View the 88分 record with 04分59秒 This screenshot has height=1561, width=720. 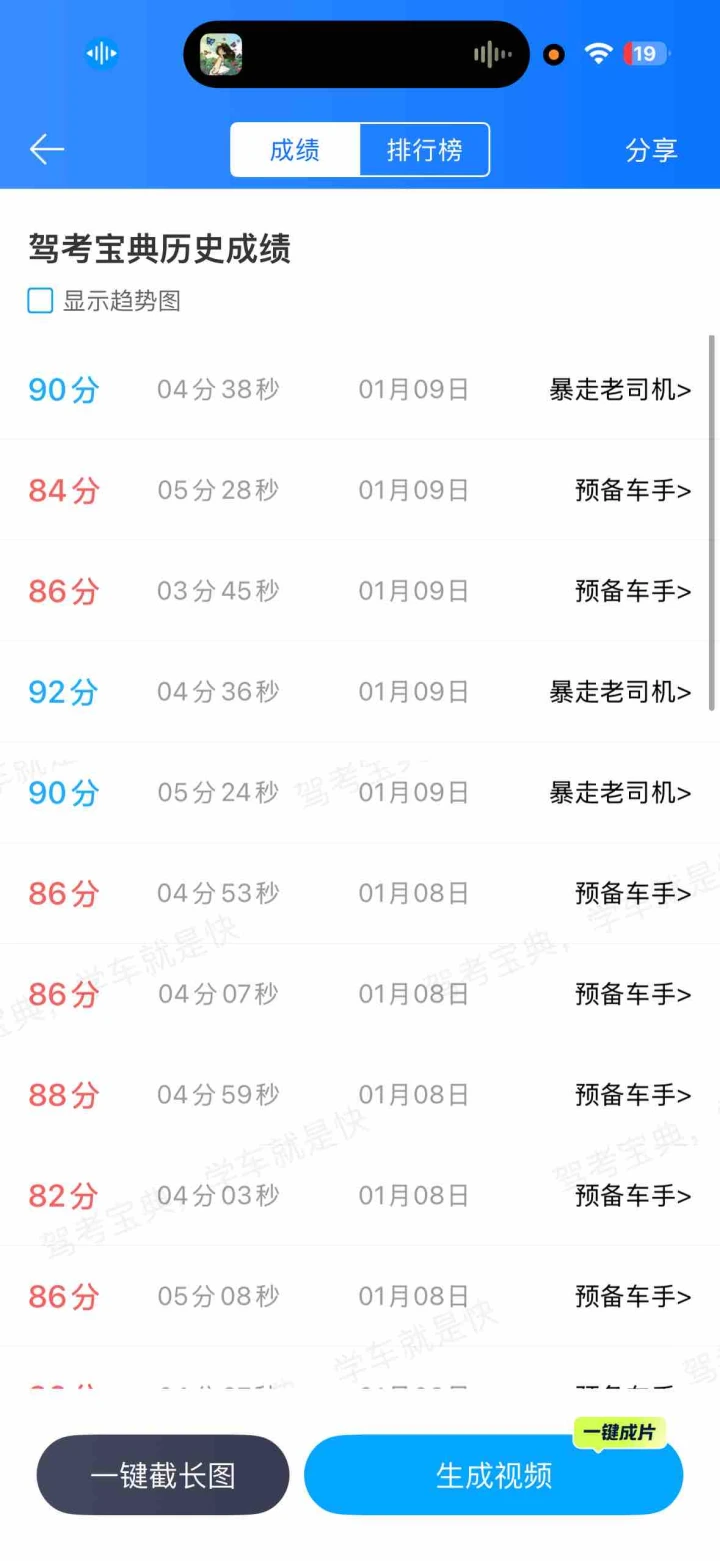(x=360, y=1095)
